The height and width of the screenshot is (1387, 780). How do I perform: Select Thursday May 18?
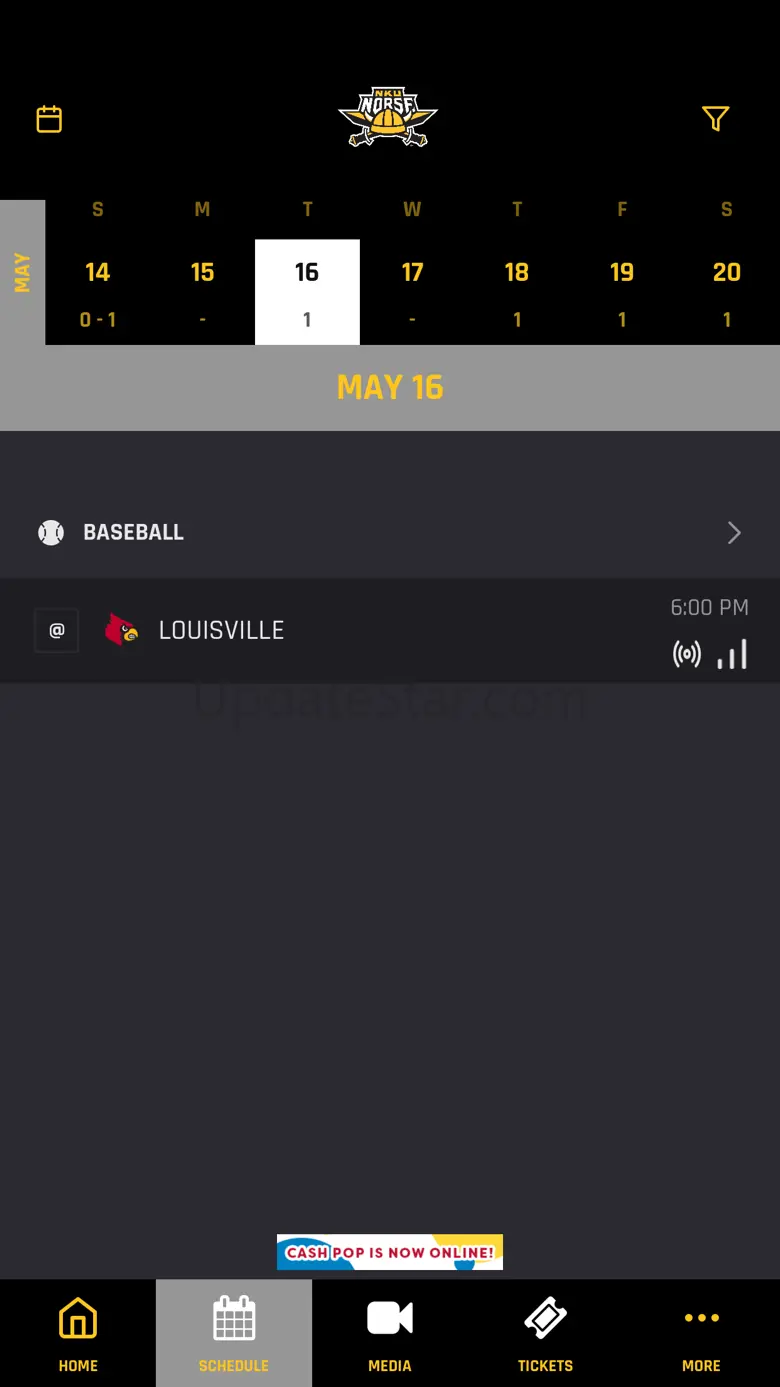[517, 291]
